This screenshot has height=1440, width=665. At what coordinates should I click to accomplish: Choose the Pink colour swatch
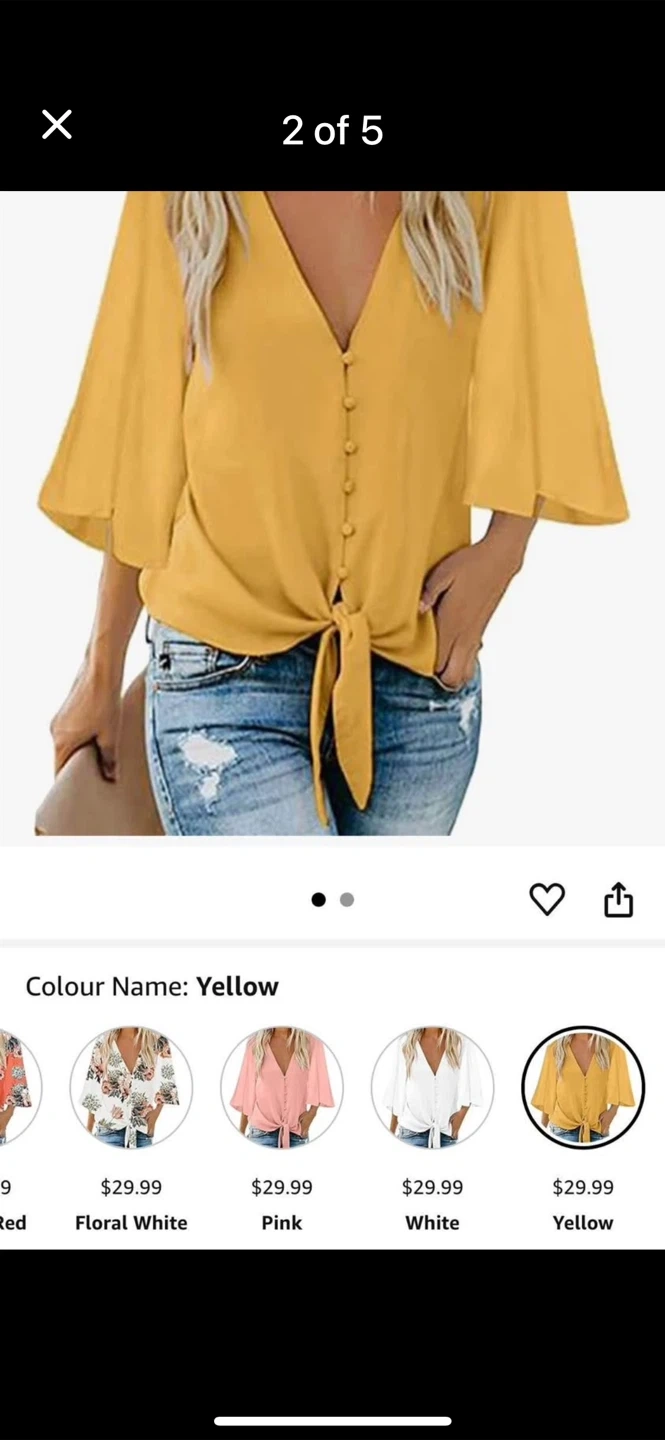click(x=282, y=1087)
